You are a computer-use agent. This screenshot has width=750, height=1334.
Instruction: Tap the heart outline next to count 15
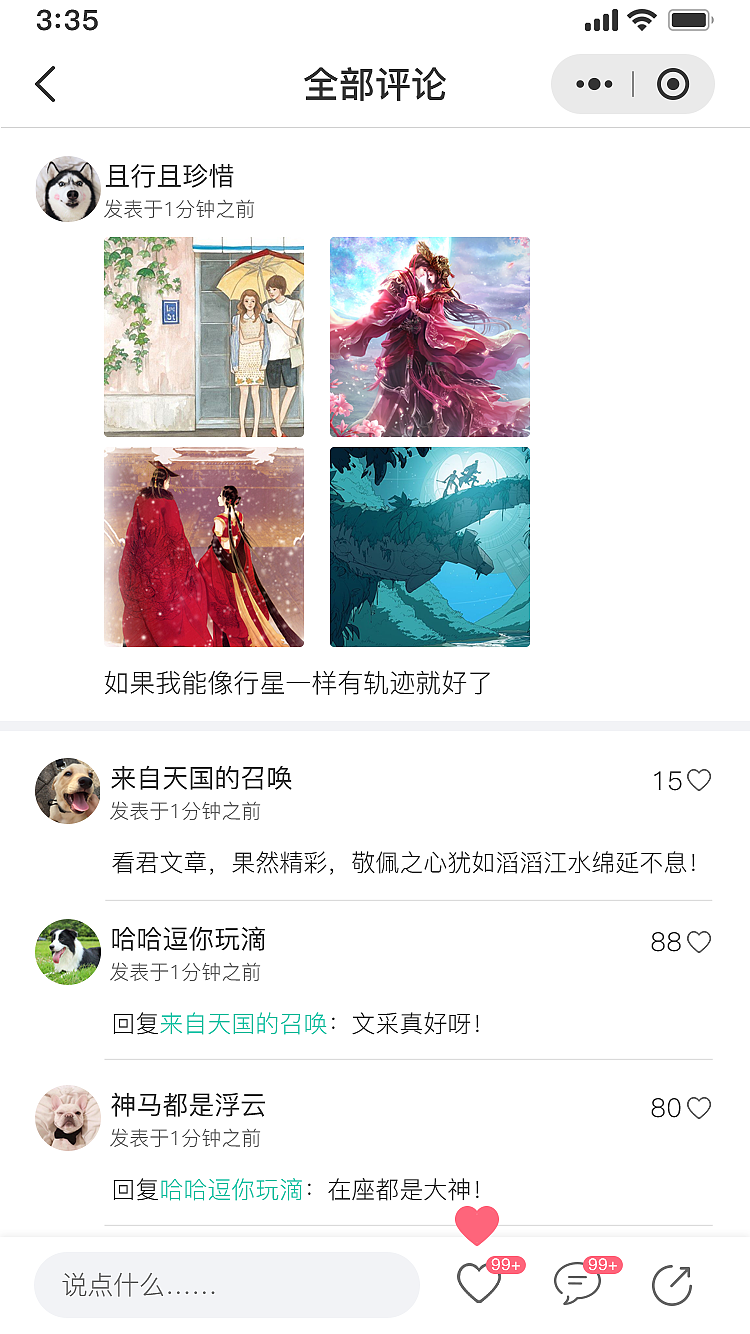pos(701,781)
